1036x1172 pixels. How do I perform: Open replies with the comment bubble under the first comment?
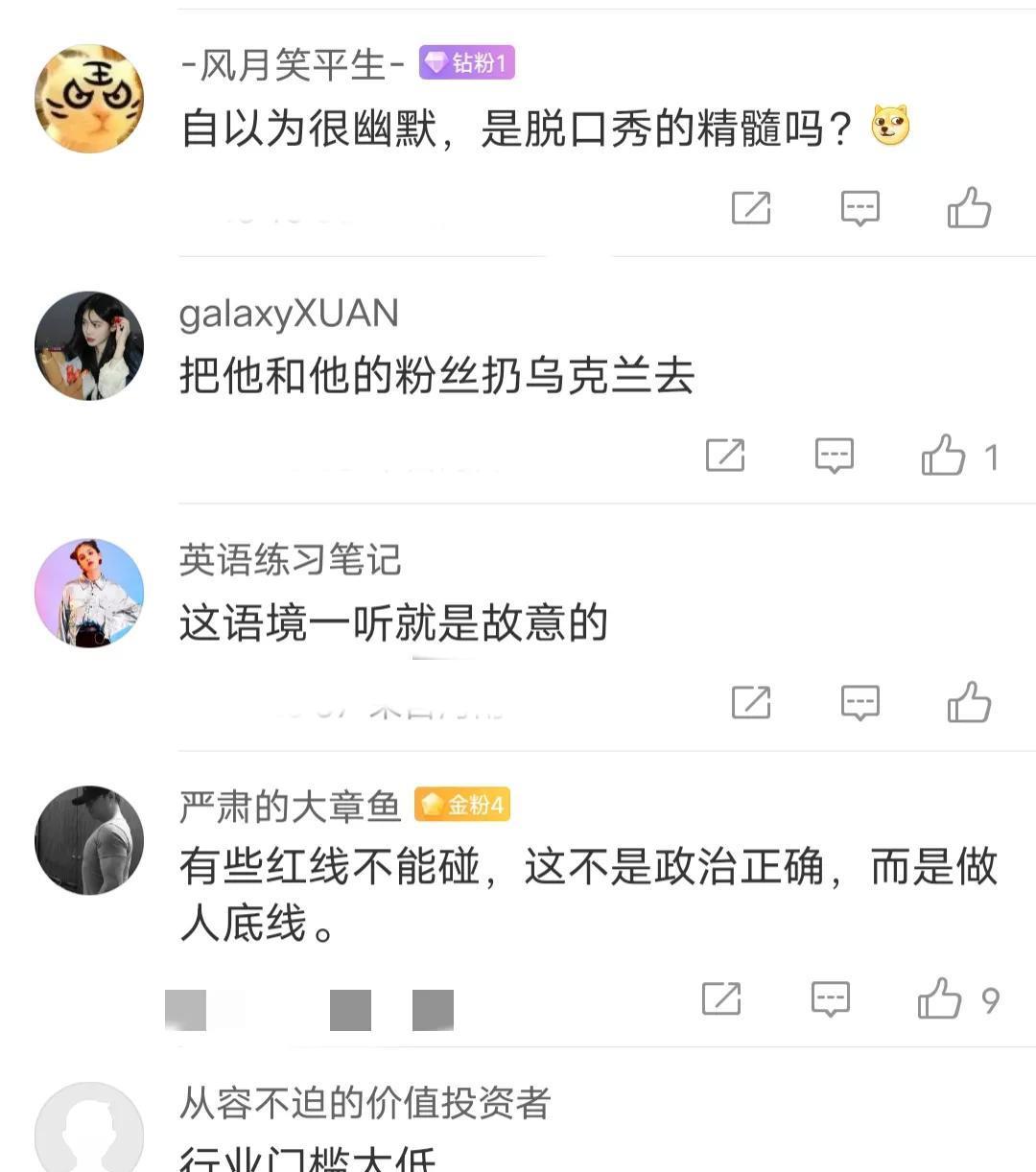point(860,207)
